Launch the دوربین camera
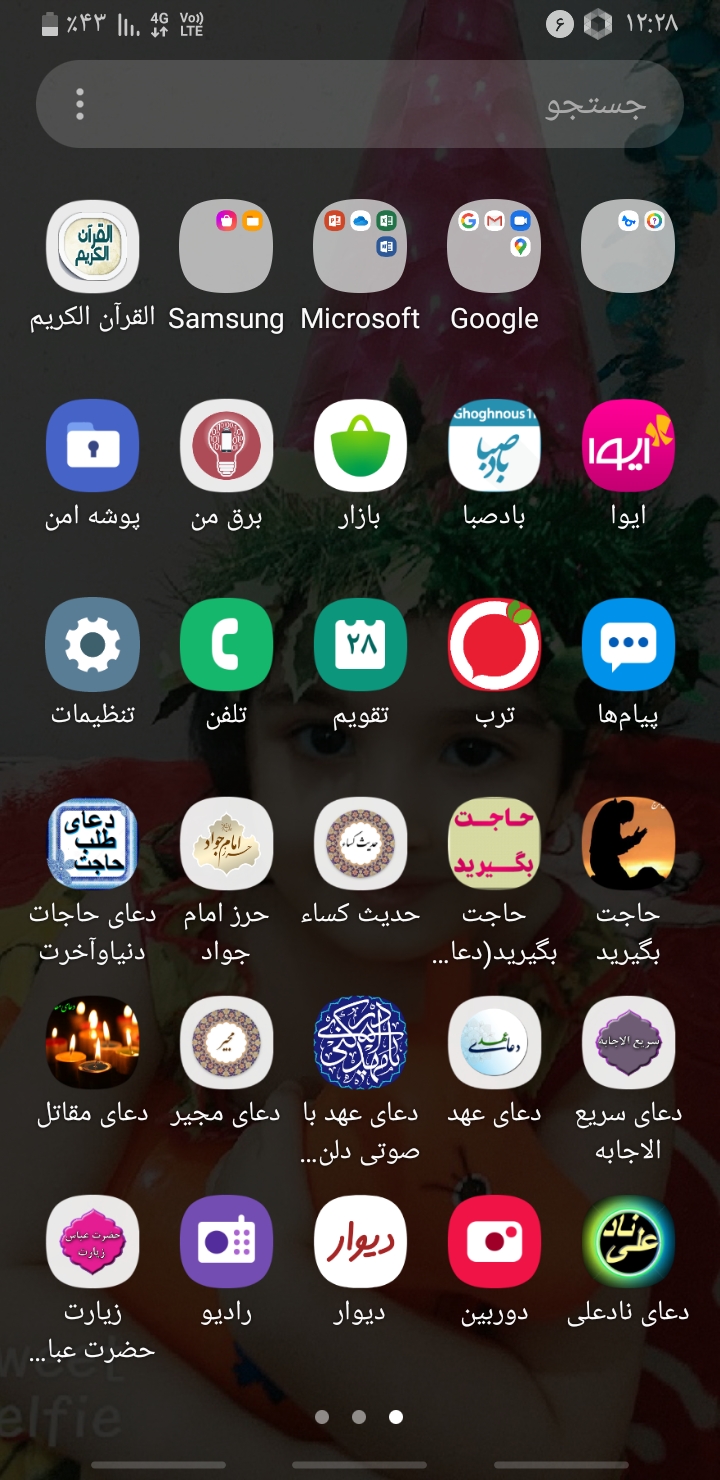 [494, 1242]
